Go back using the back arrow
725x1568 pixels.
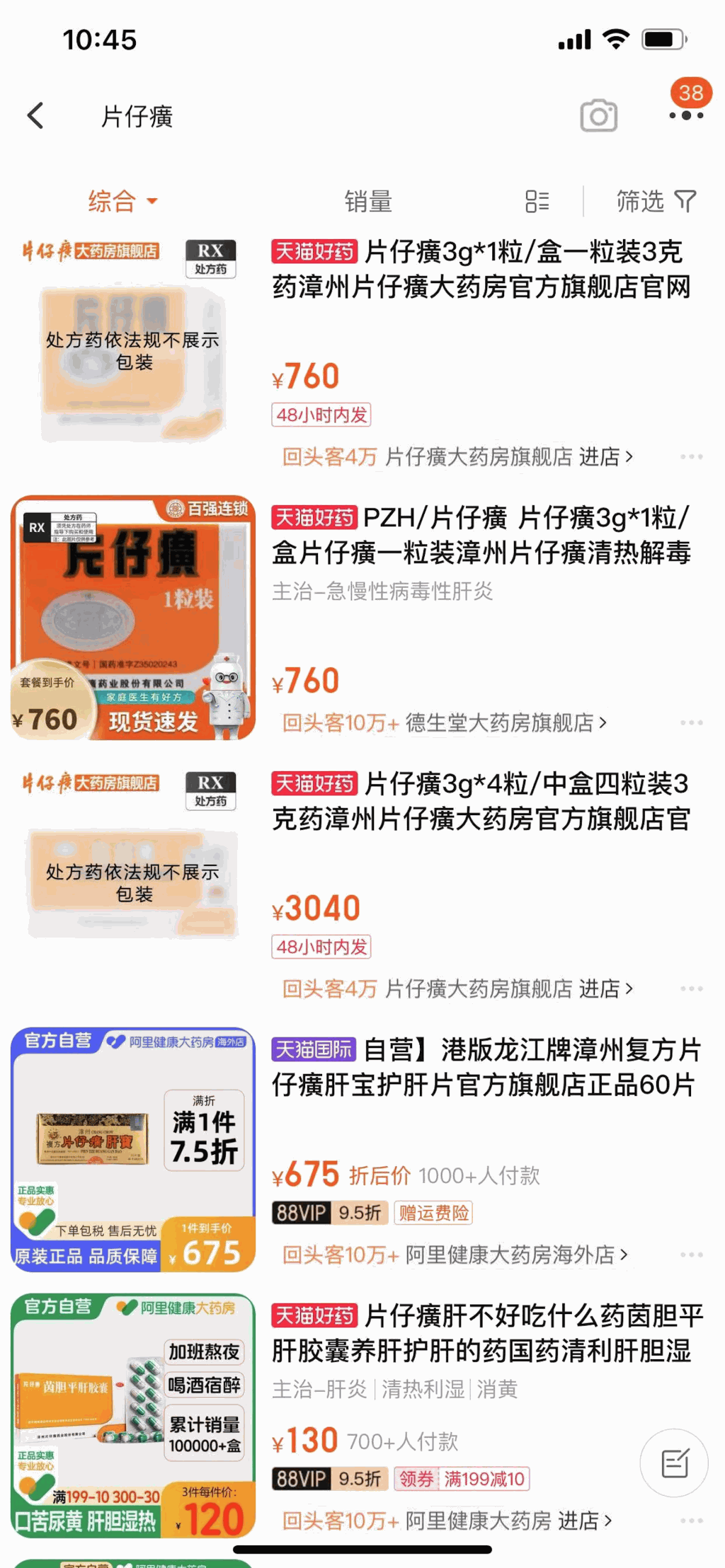[36, 115]
